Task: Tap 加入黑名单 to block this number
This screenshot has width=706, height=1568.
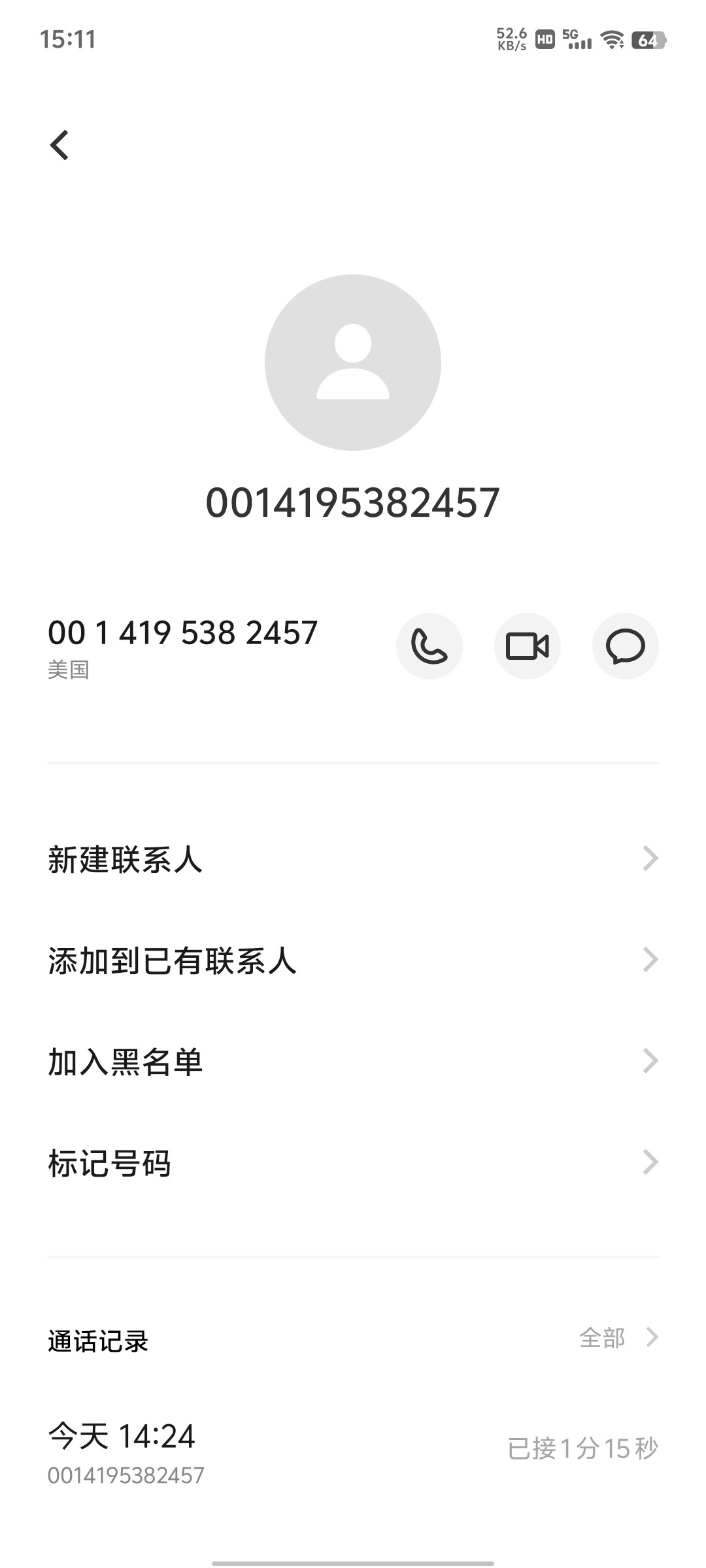Action: click(353, 1062)
